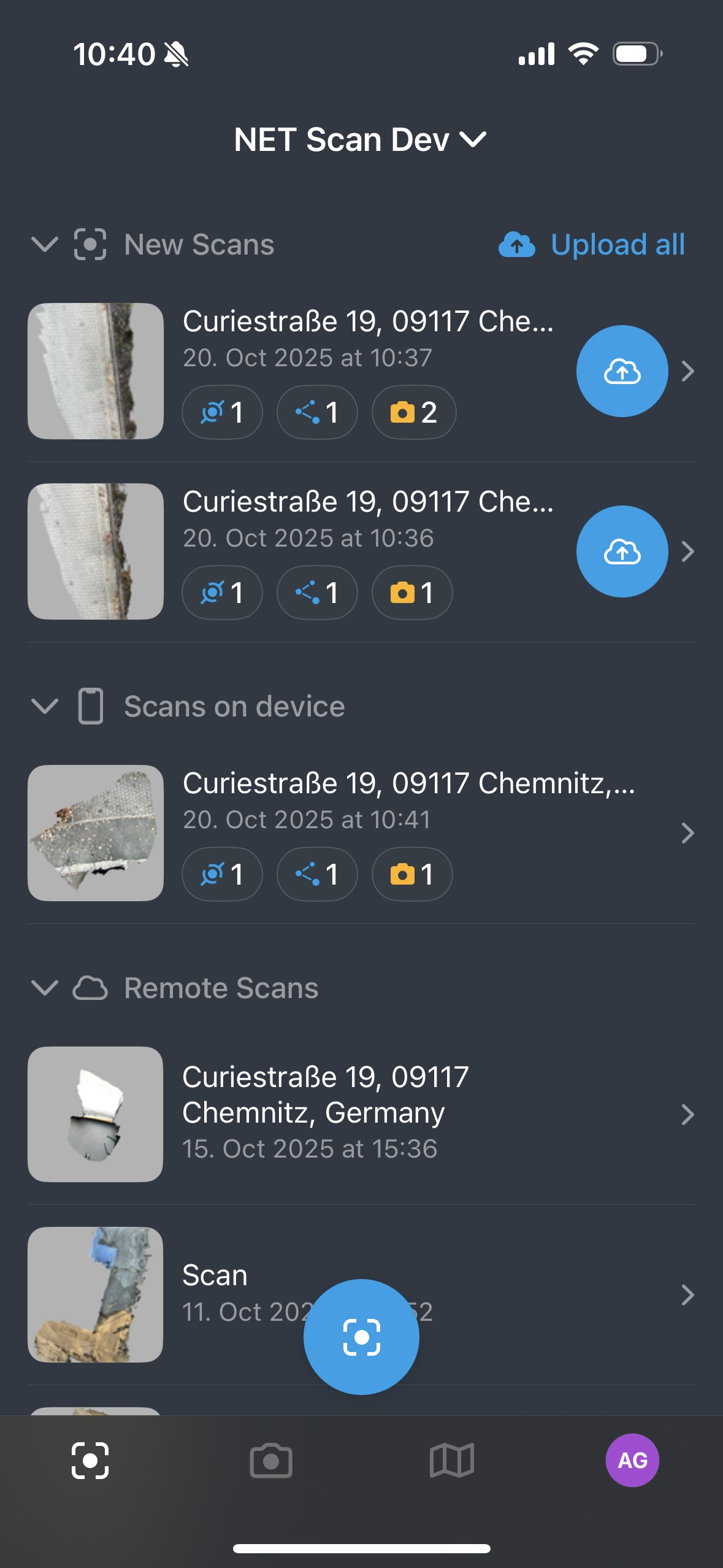
Task: Collapse the Scans on device section
Action: pos(45,707)
